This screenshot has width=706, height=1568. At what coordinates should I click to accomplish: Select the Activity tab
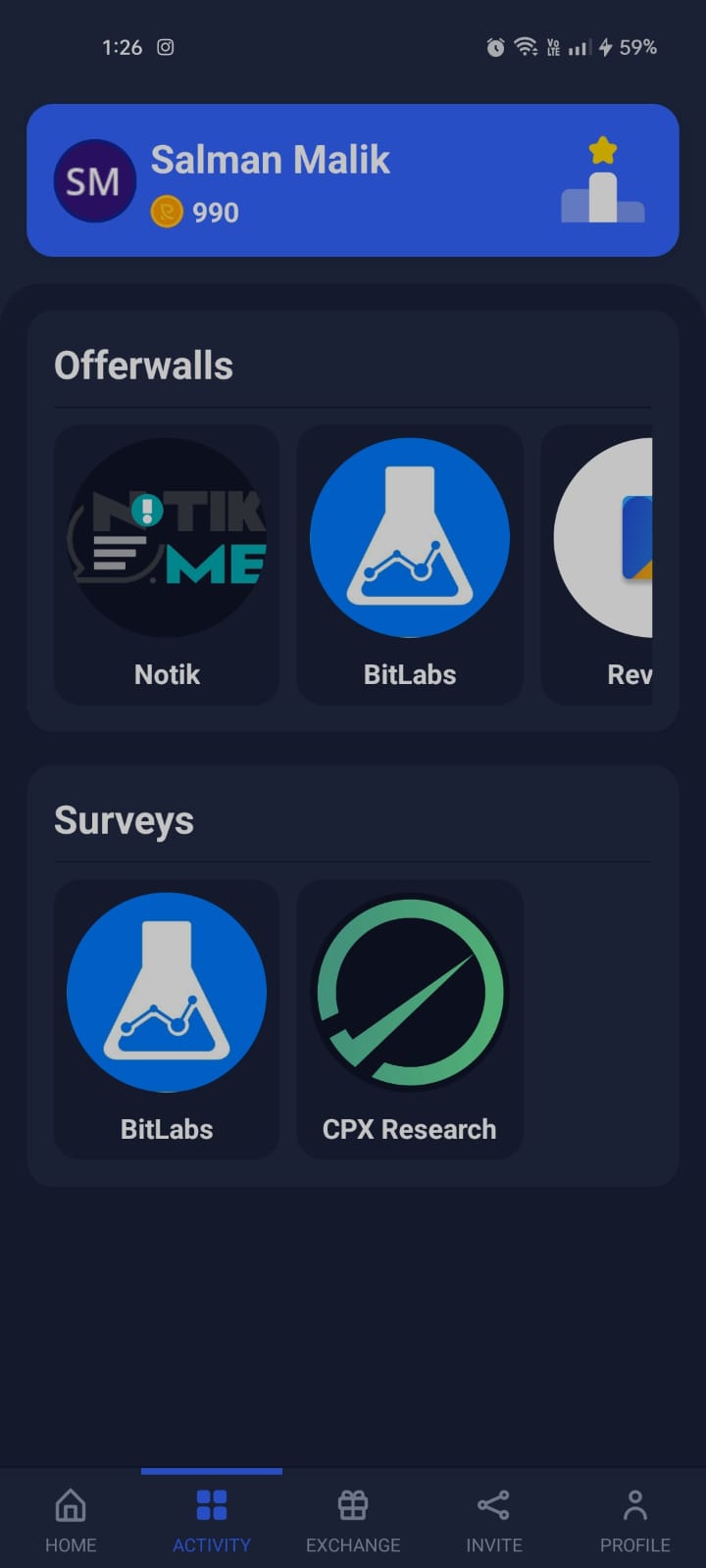tap(211, 1519)
